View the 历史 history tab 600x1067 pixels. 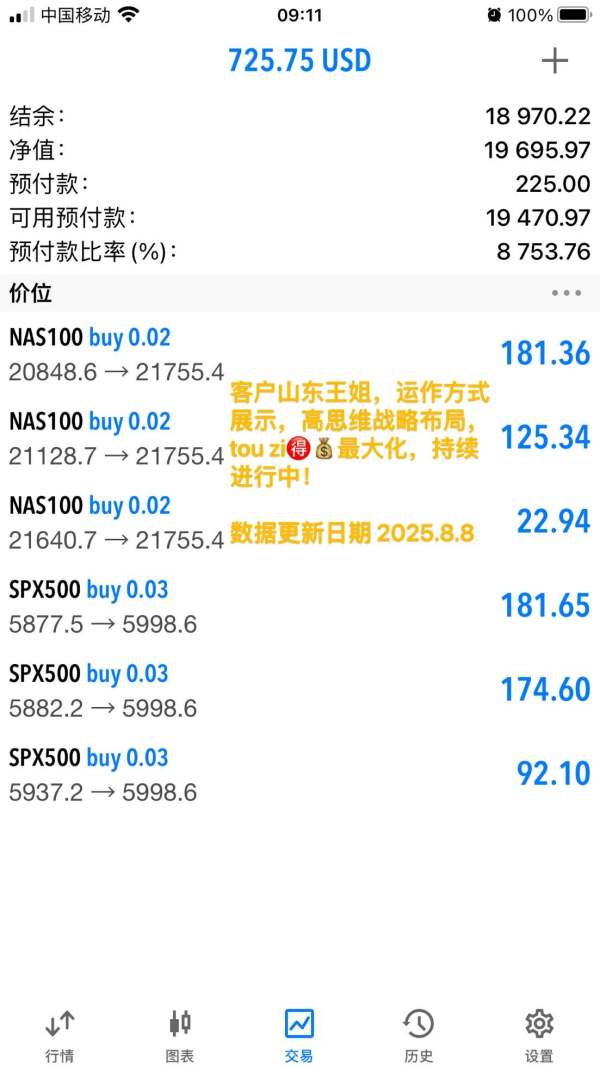click(x=418, y=1035)
